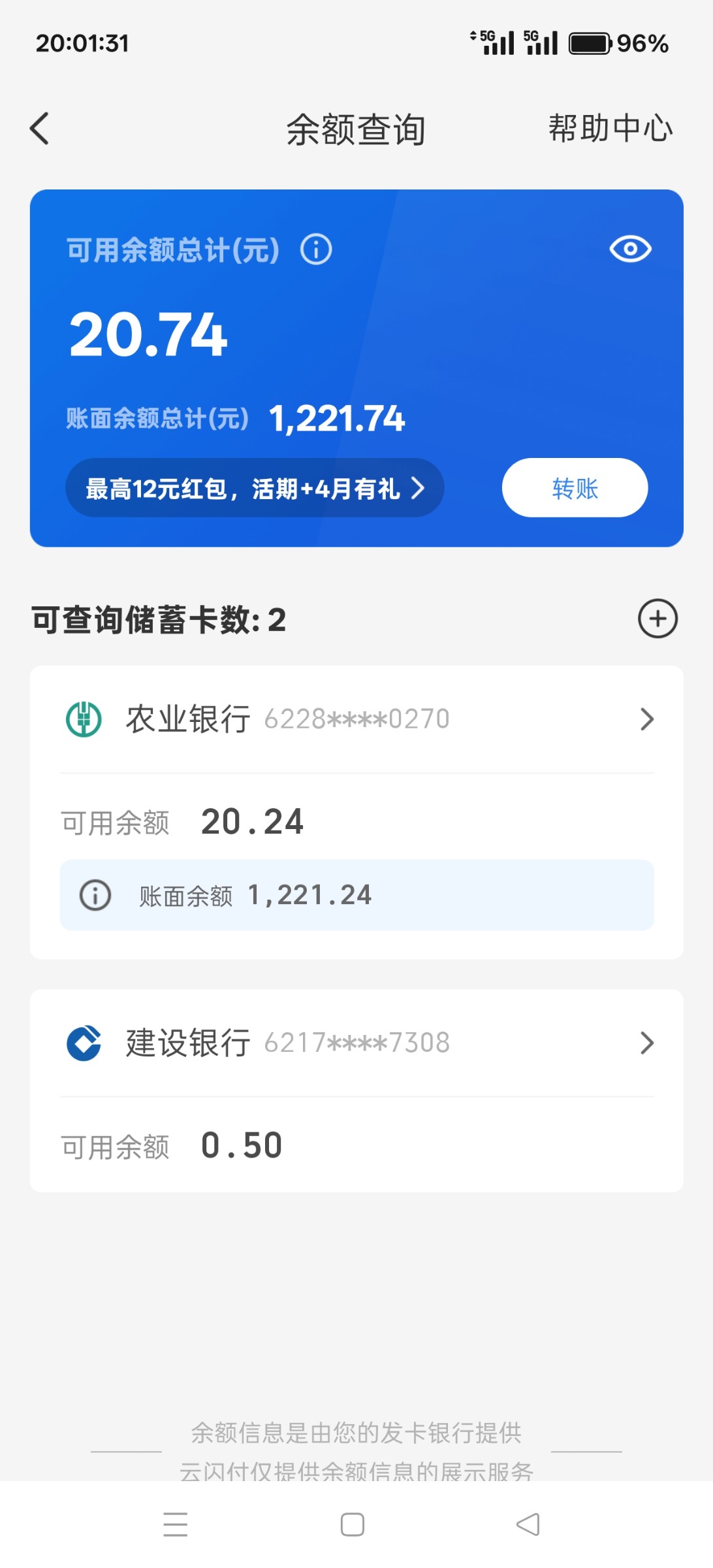Open 建设银行 card 7308 details

pyautogui.click(x=356, y=1043)
